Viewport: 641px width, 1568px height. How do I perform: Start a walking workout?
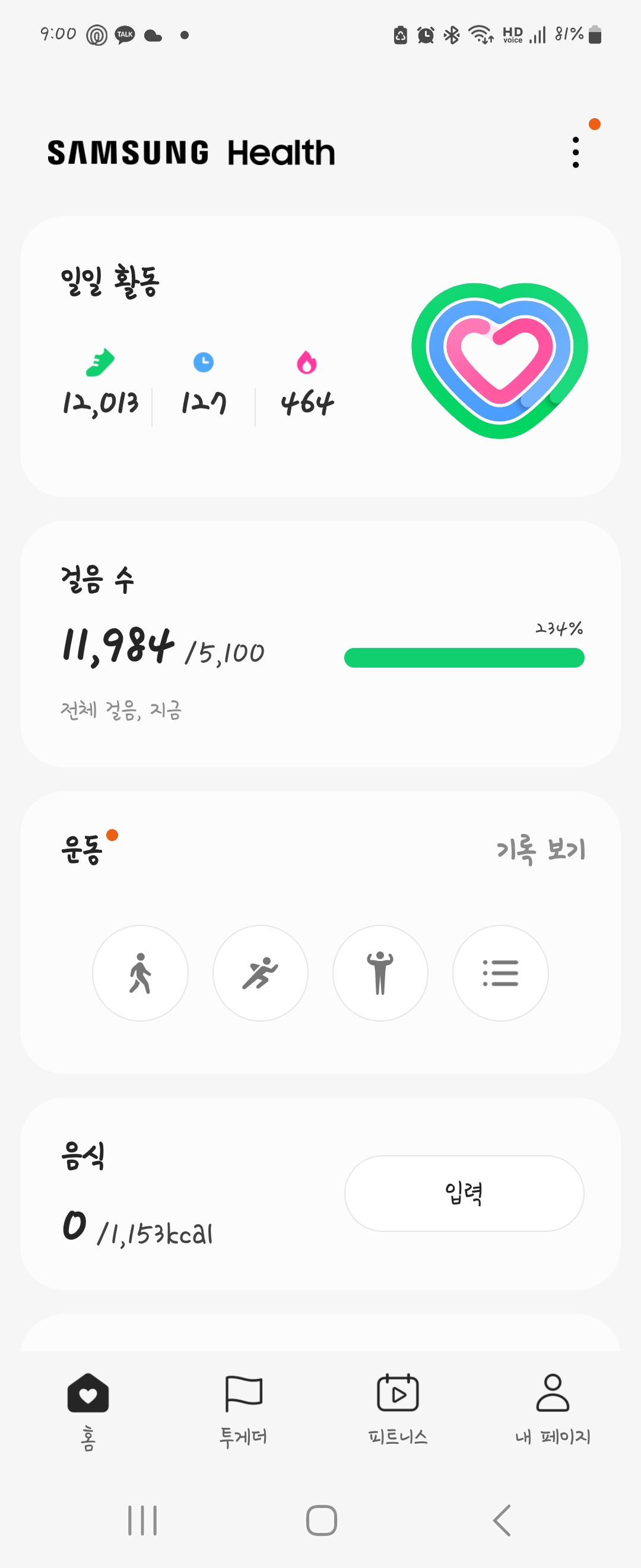pyautogui.click(x=141, y=973)
